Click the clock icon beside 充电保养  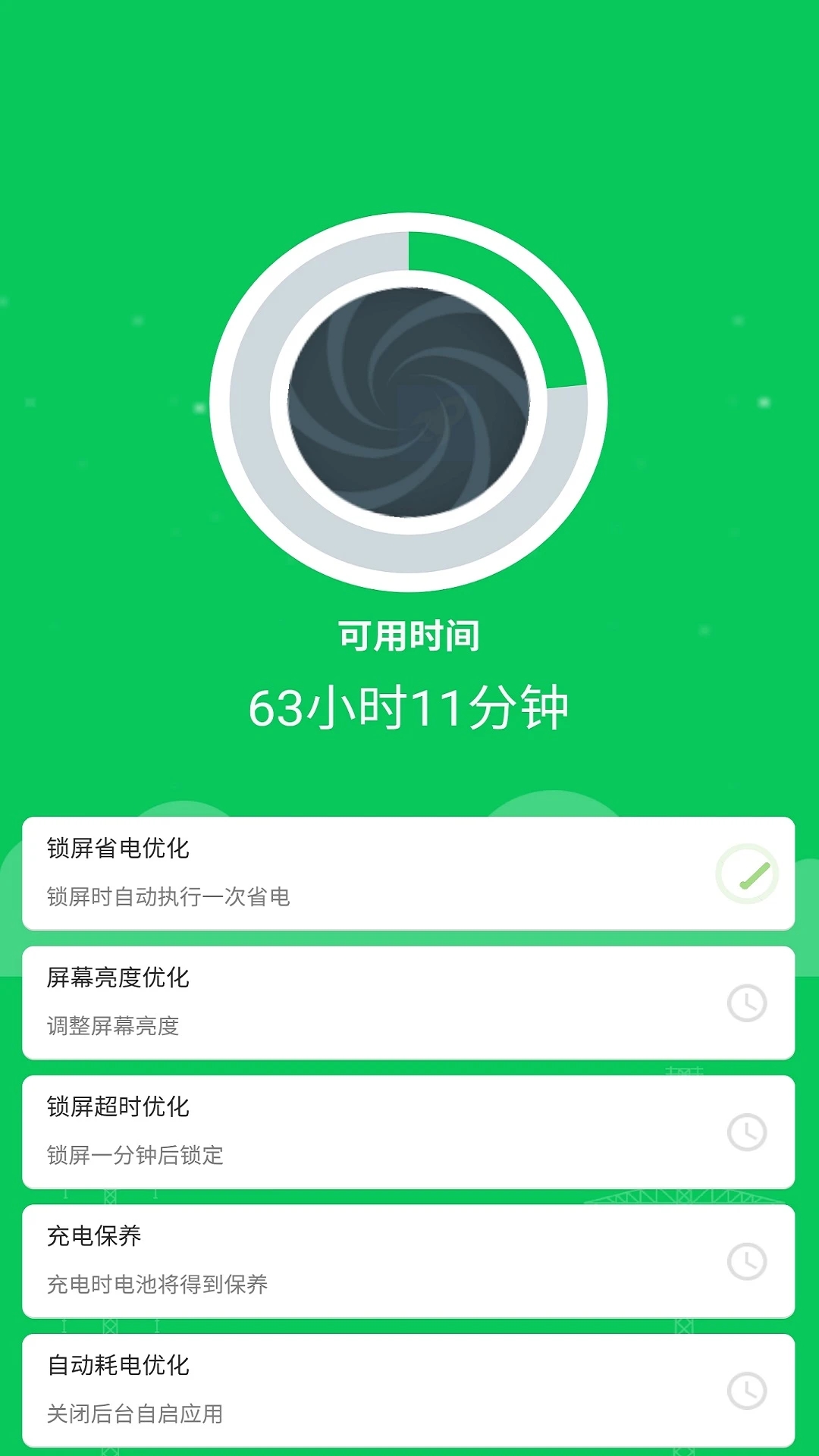point(745,1261)
